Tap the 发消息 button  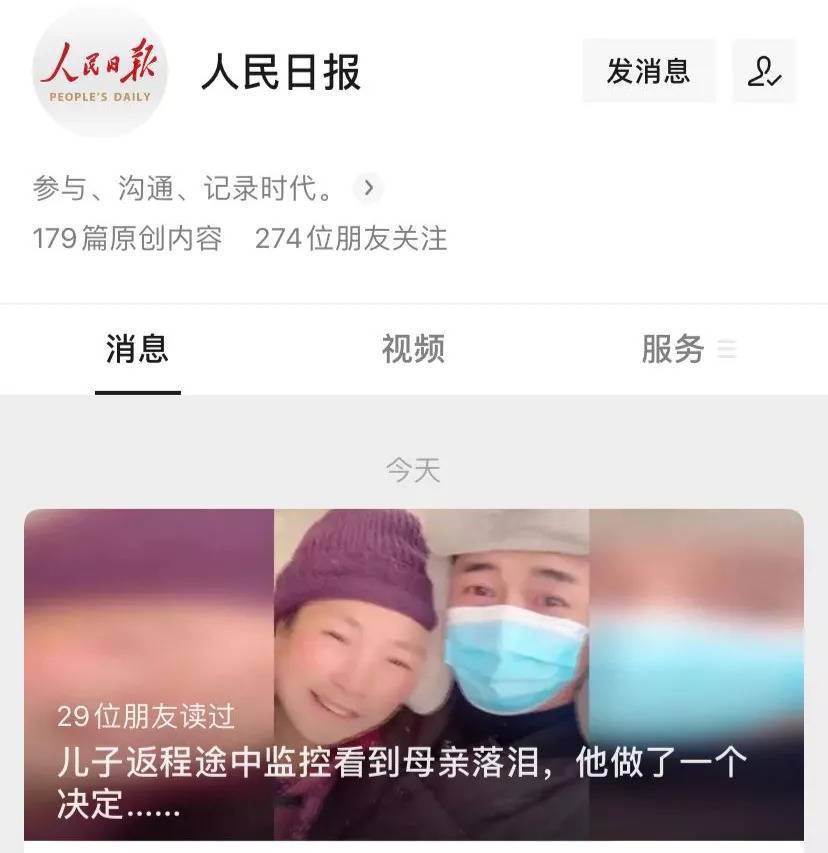(648, 71)
